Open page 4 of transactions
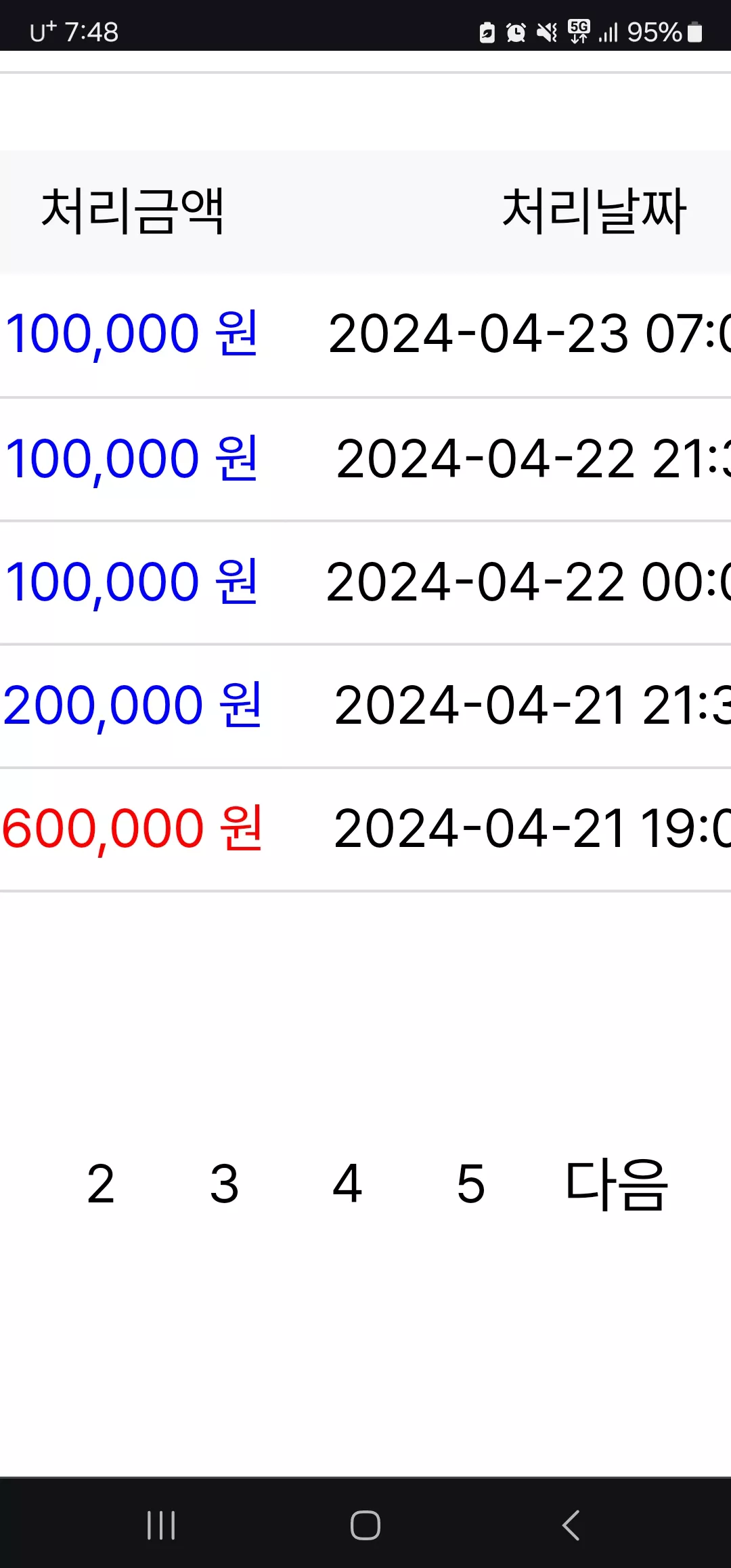Screen dimensions: 731x1568 tap(347, 1184)
